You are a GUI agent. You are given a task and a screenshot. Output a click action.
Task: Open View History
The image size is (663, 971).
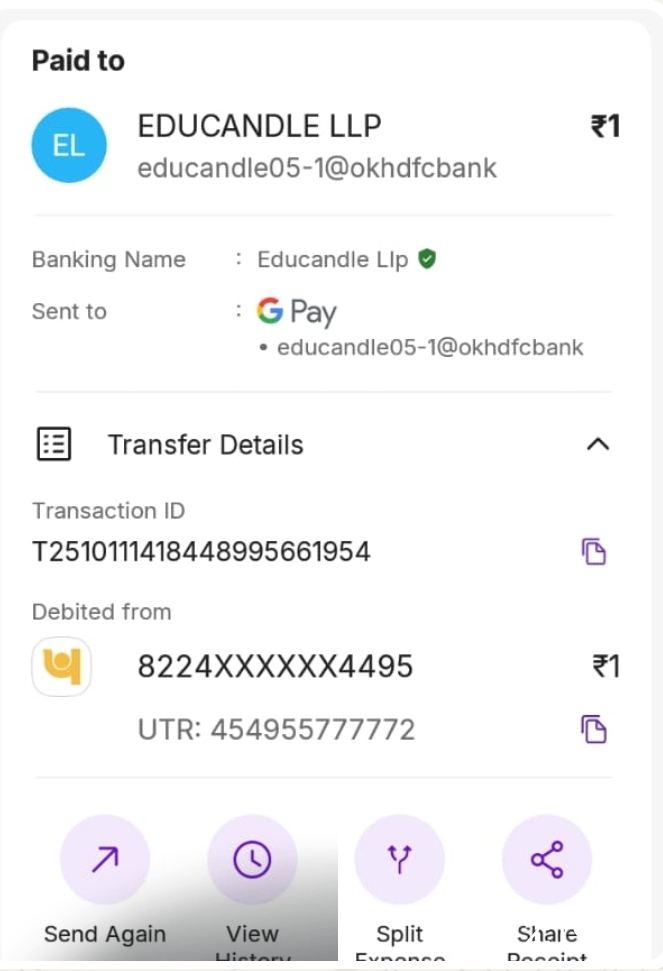point(252,860)
